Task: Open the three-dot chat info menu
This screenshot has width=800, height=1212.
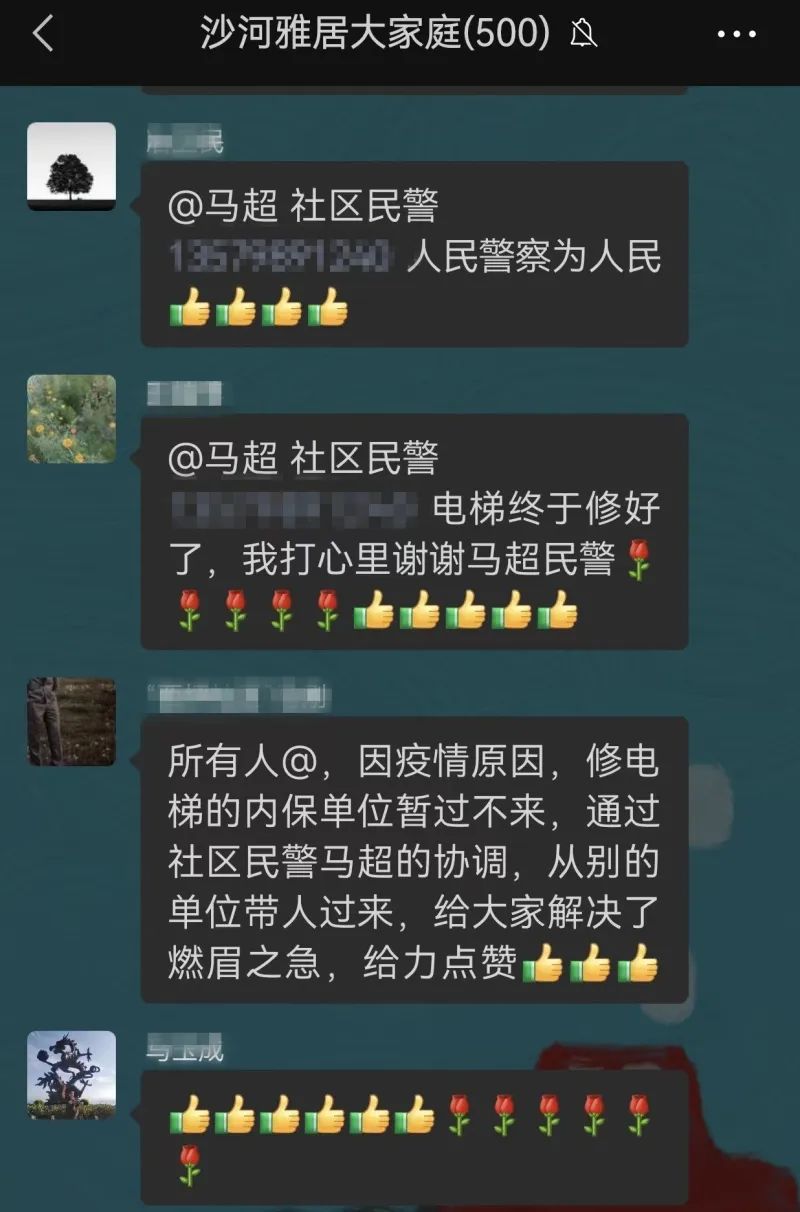Action: [x=736, y=34]
